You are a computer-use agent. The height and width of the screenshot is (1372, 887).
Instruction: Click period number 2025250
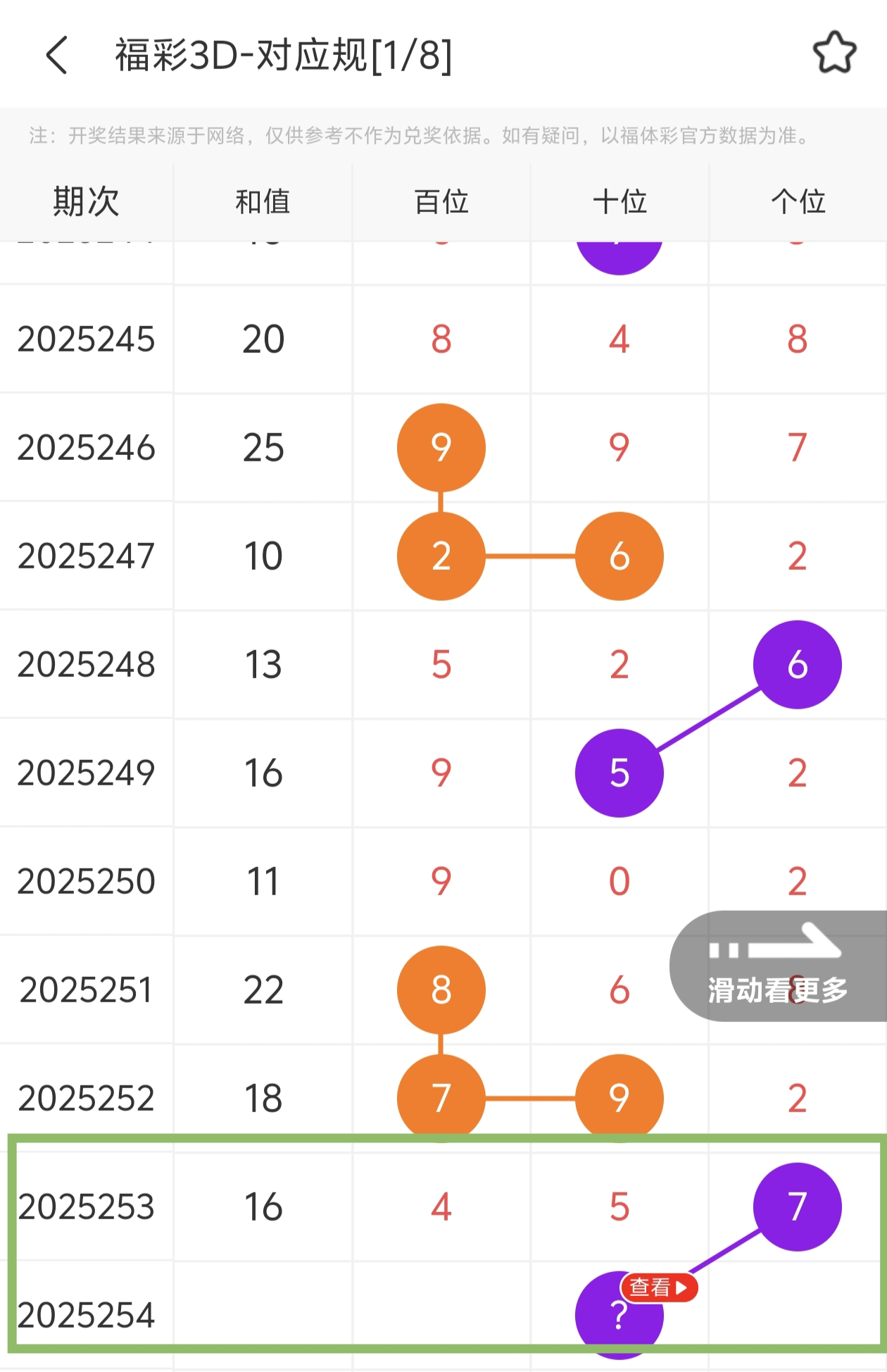(86, 880)
